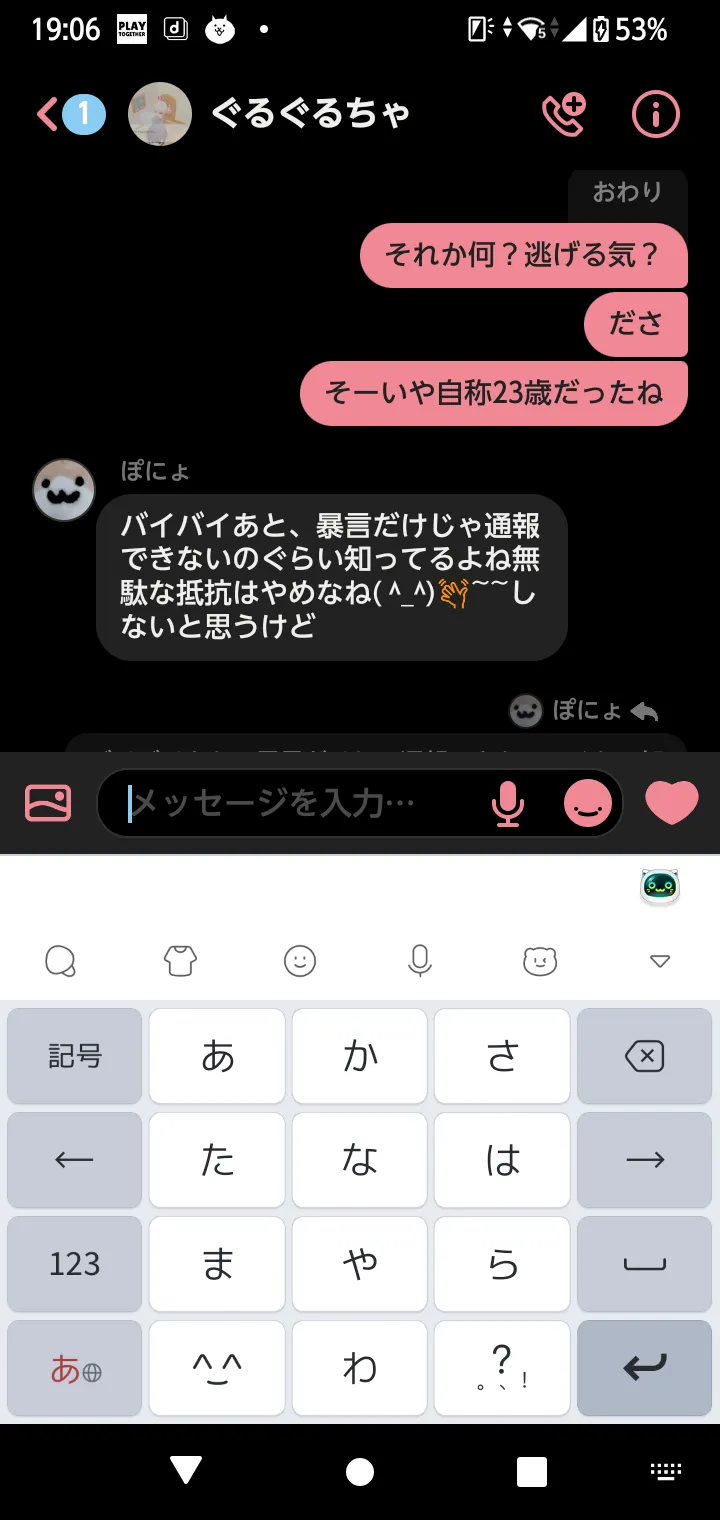Open the pink emoji sticker picker
The height and width of the screenshot is (1520, 720).
coord(588,802)
